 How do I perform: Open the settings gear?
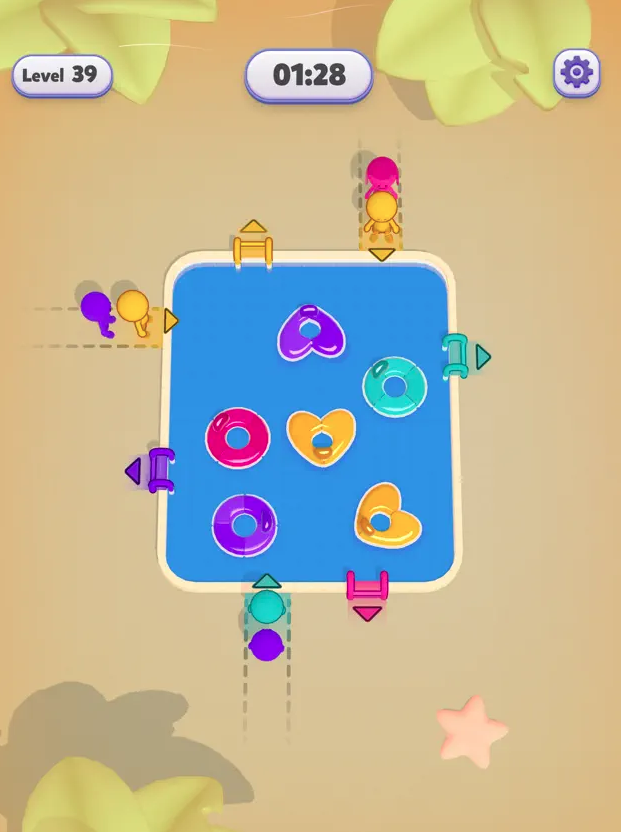(x=577, y=73)
